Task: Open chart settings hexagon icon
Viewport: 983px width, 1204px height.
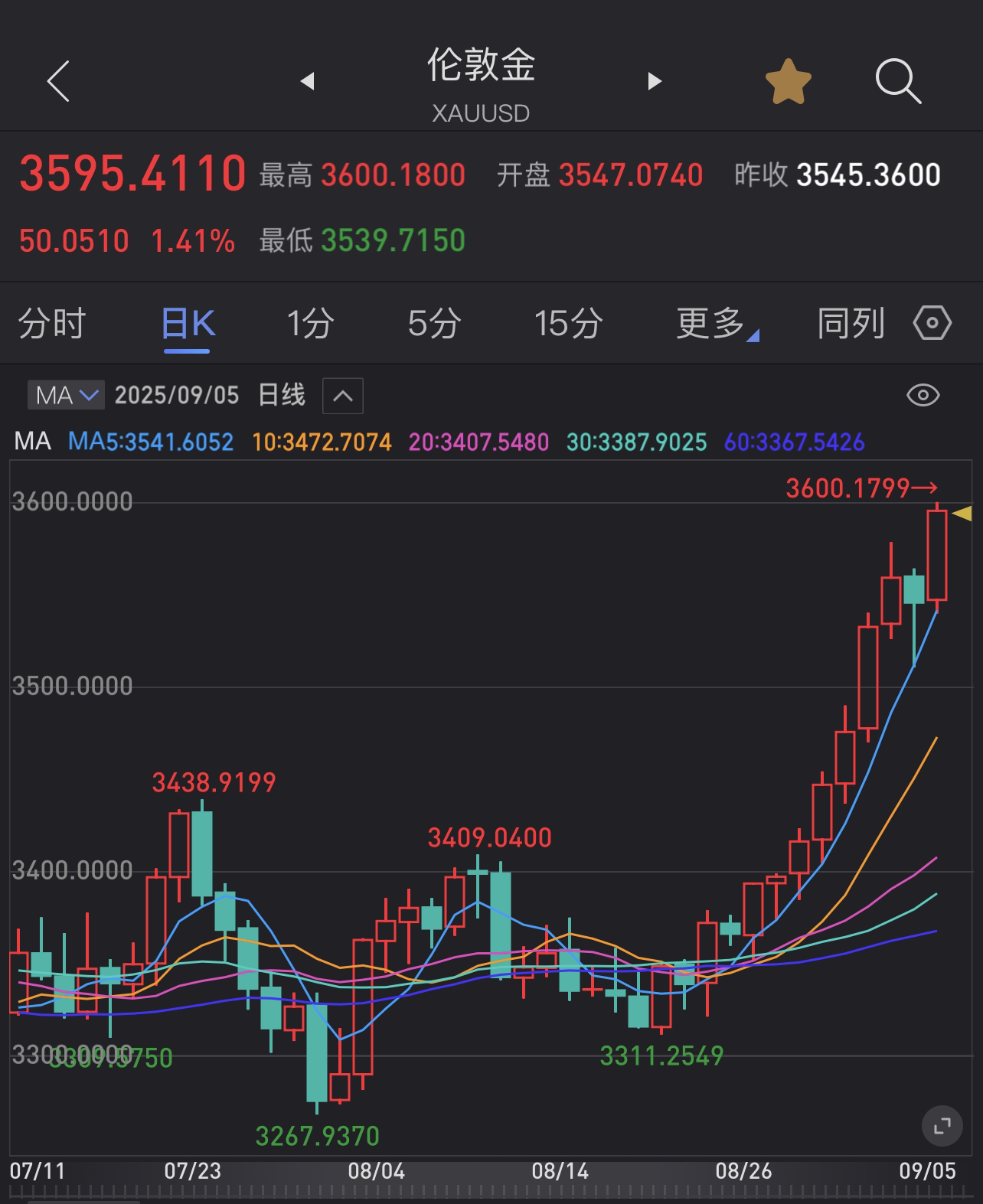Action: (932, 324)
